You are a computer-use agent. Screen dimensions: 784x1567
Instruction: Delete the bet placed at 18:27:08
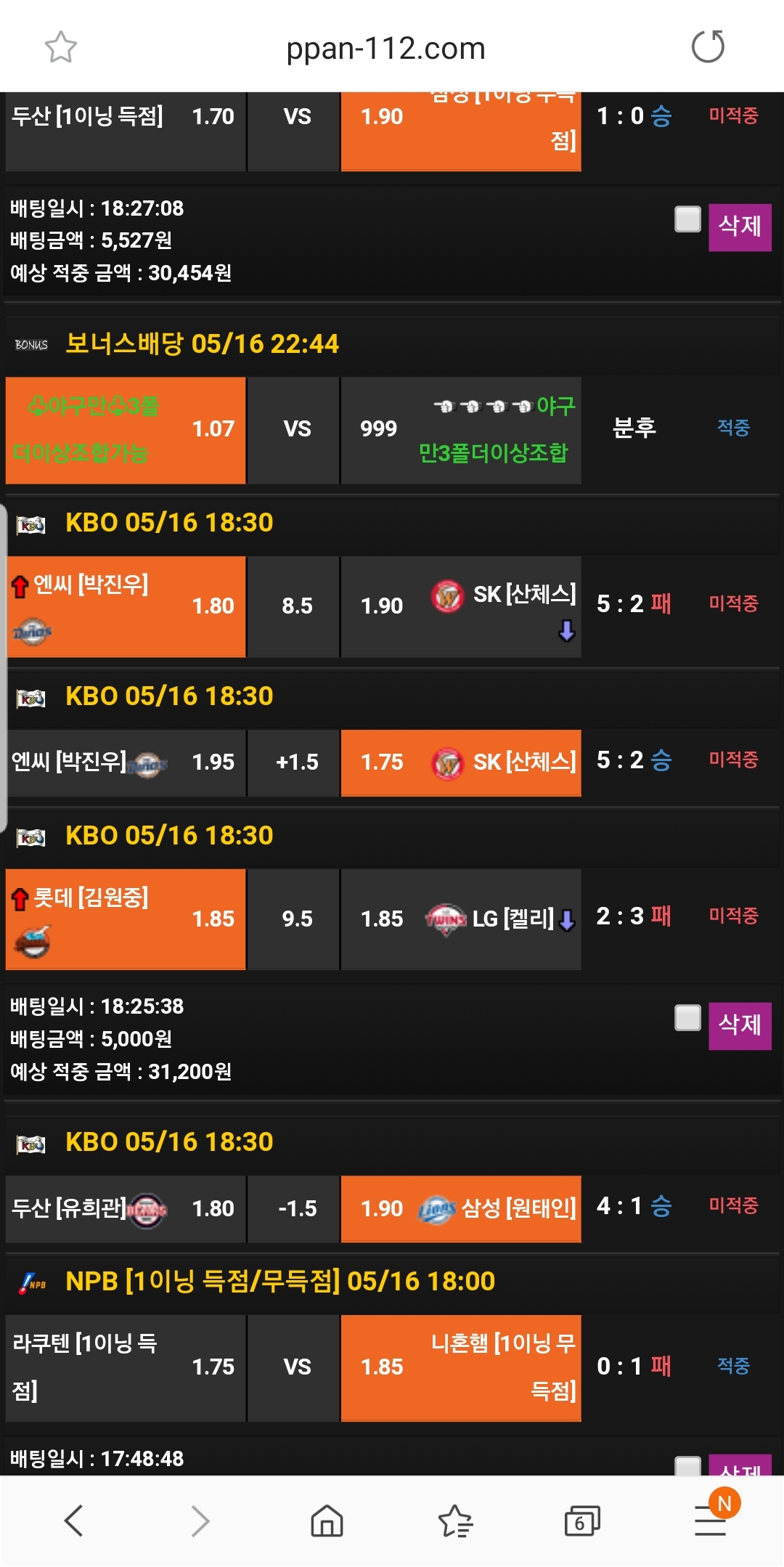point(739,227)
